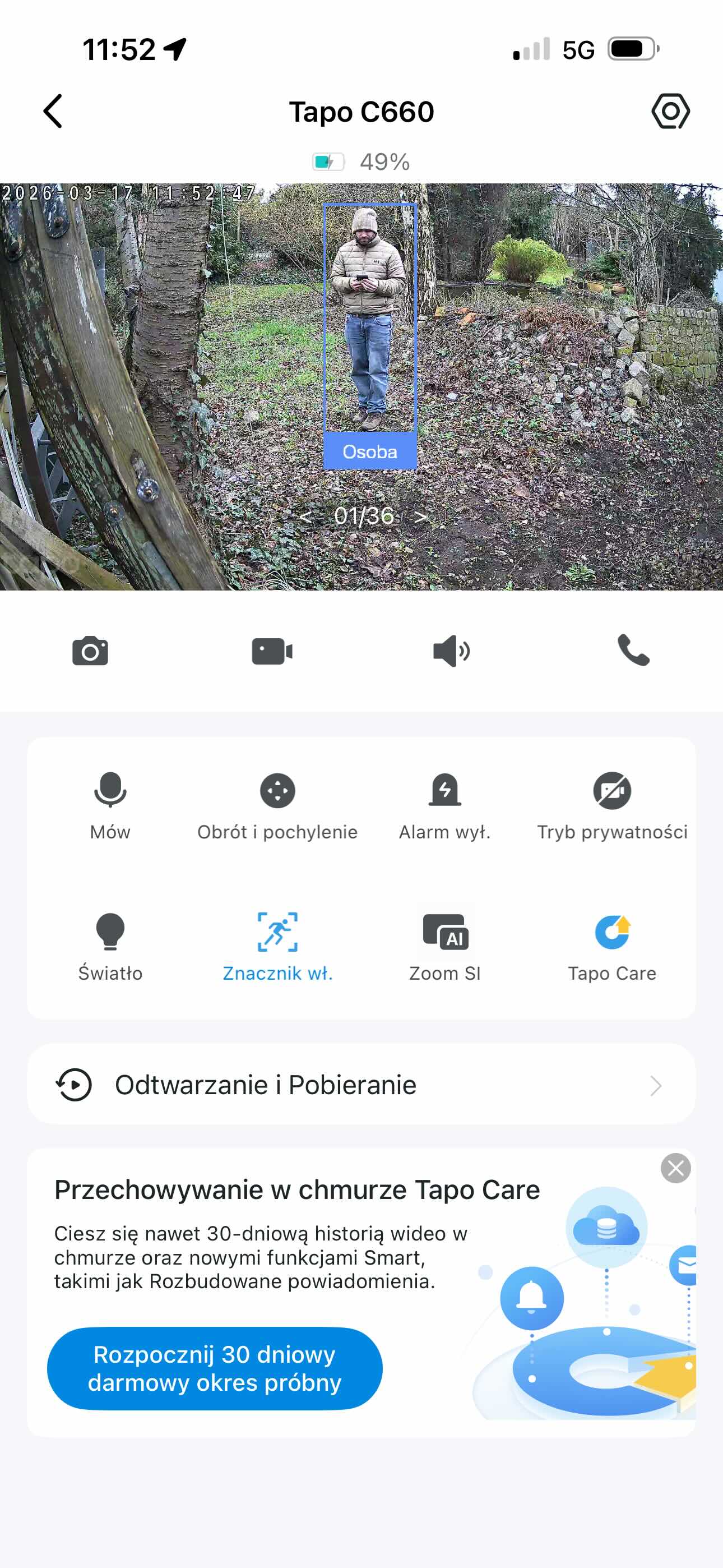Image resolution: width=723 pixels, height=1568 pixels.
Task: Open Odtwarzanie i Pobieranie
Action: point(361,1085)
